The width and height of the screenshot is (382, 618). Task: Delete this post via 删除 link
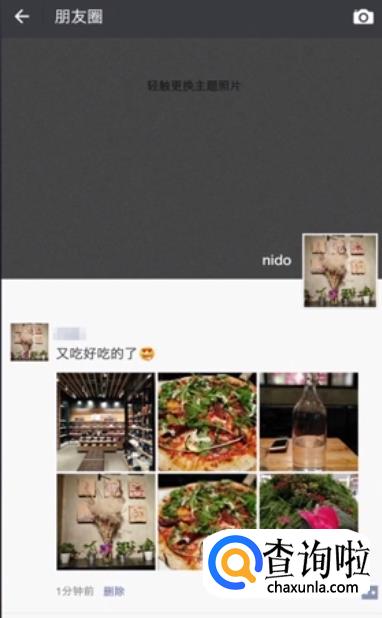(x=114, y=591)
